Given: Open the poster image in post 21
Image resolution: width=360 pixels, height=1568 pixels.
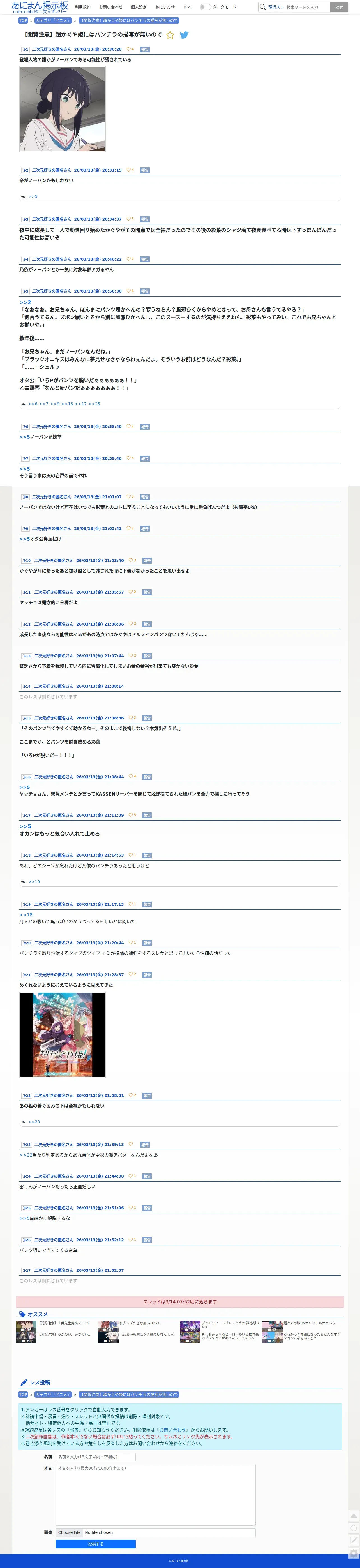Looking at the screenshot, I should coord(62,1035).
